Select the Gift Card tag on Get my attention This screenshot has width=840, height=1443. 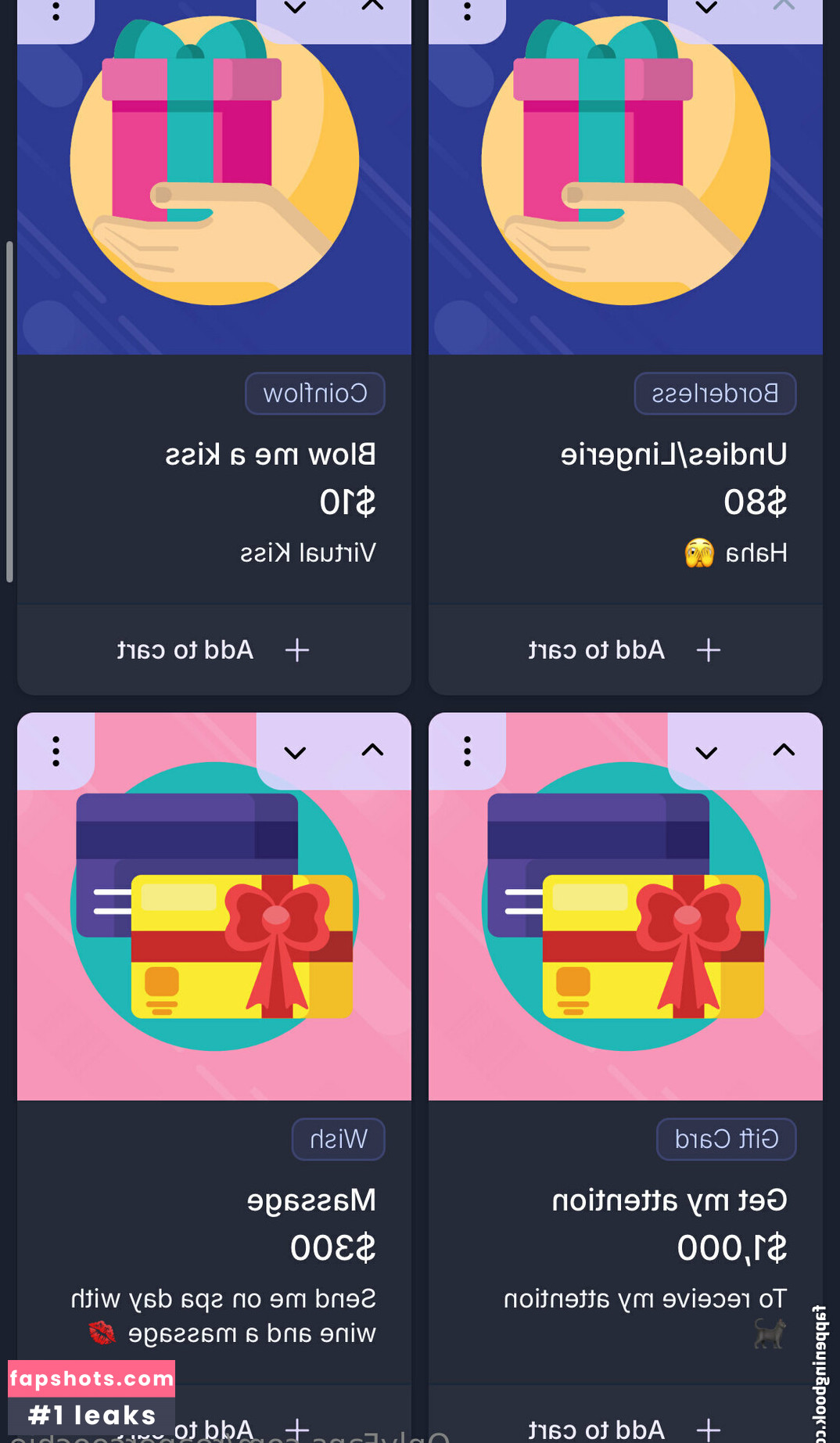726,1139
